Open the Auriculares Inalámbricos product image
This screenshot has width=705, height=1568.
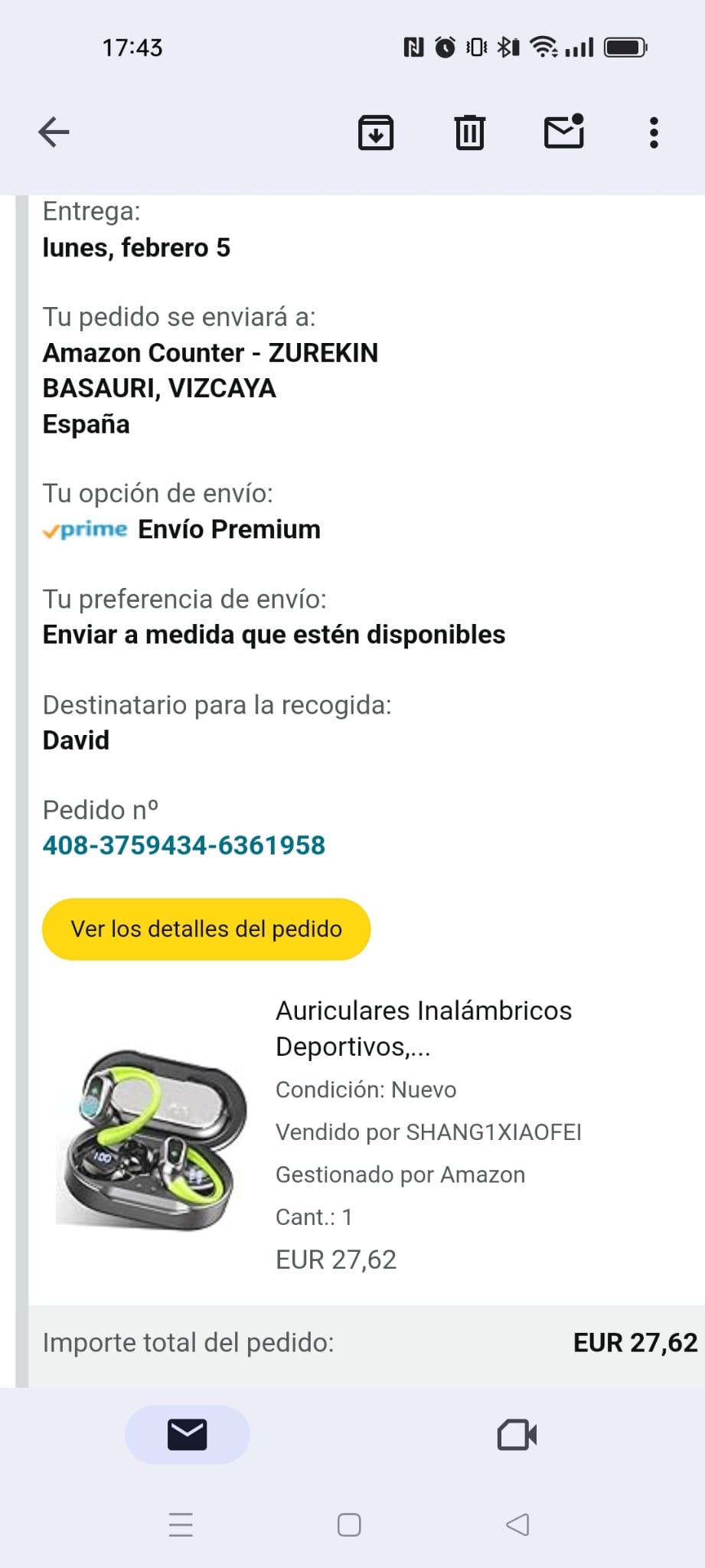(x=151, y=1138)
